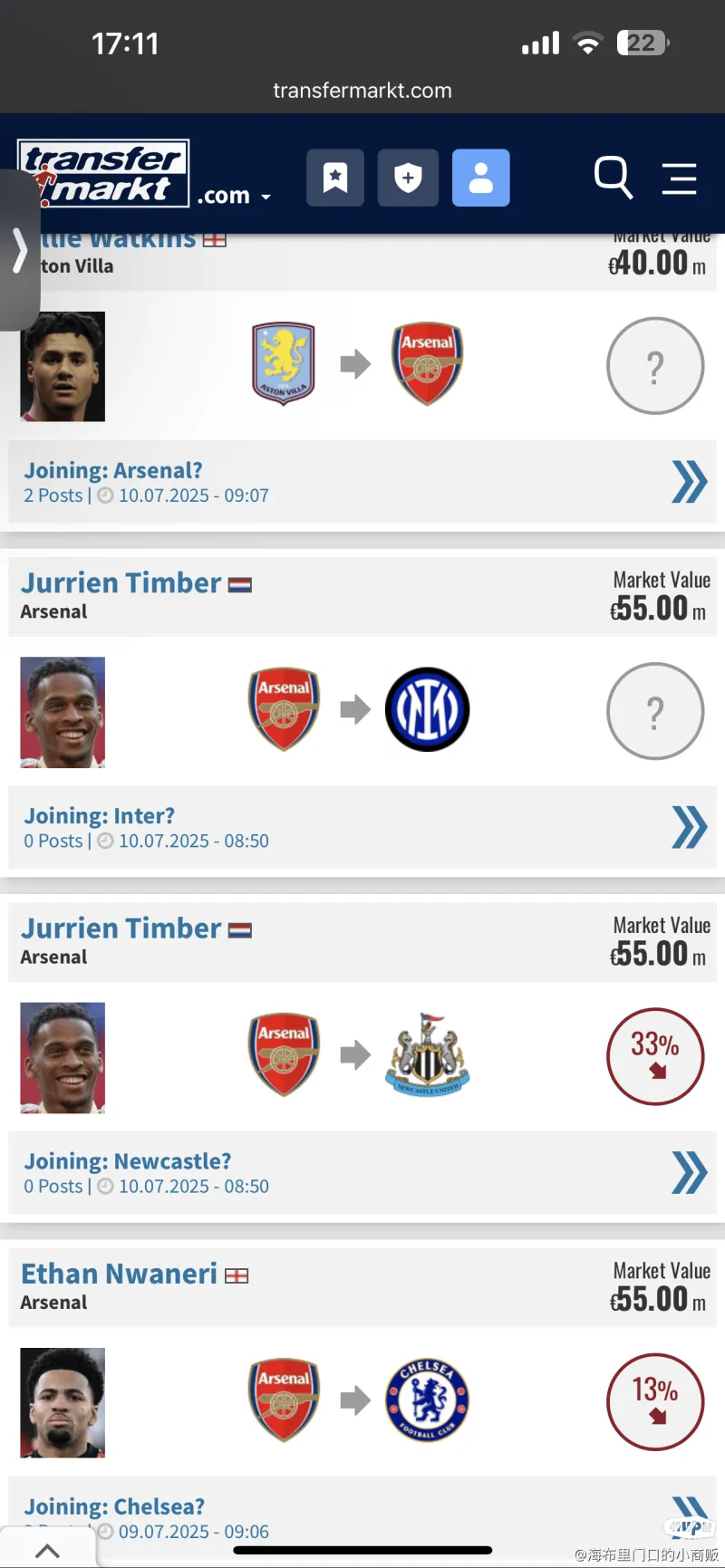Open the user profile icon
The image size is (725, 1568).
point(481,178)
